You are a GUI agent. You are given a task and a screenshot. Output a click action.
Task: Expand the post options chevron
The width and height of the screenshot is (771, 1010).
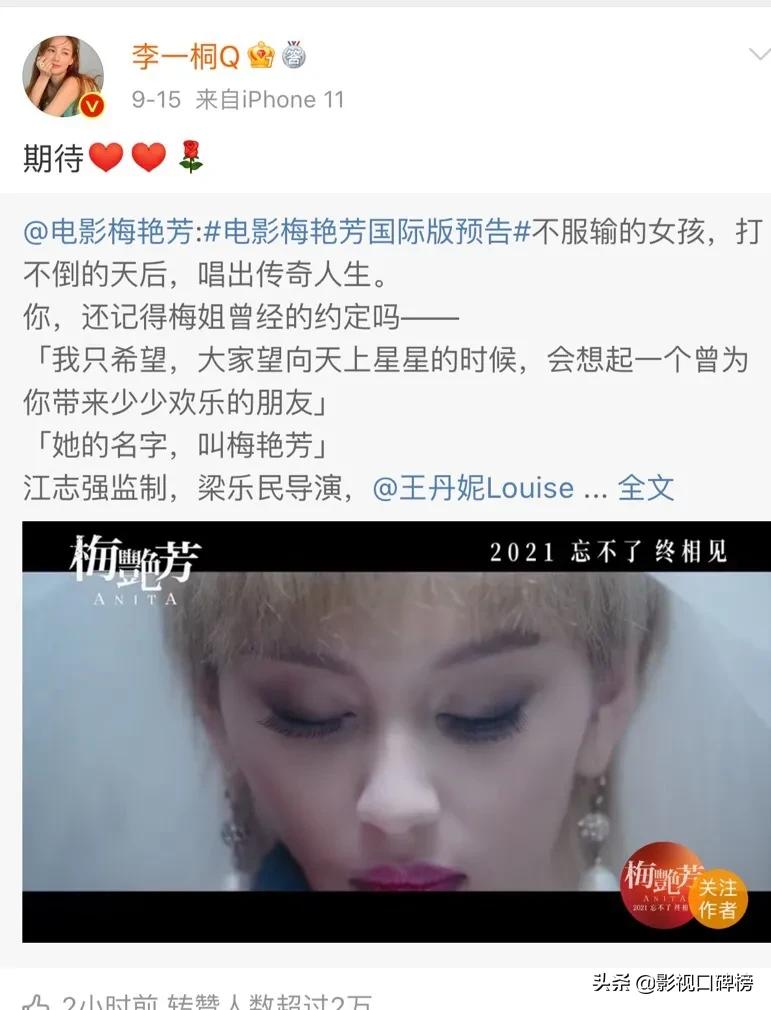[x=758, y=55]
